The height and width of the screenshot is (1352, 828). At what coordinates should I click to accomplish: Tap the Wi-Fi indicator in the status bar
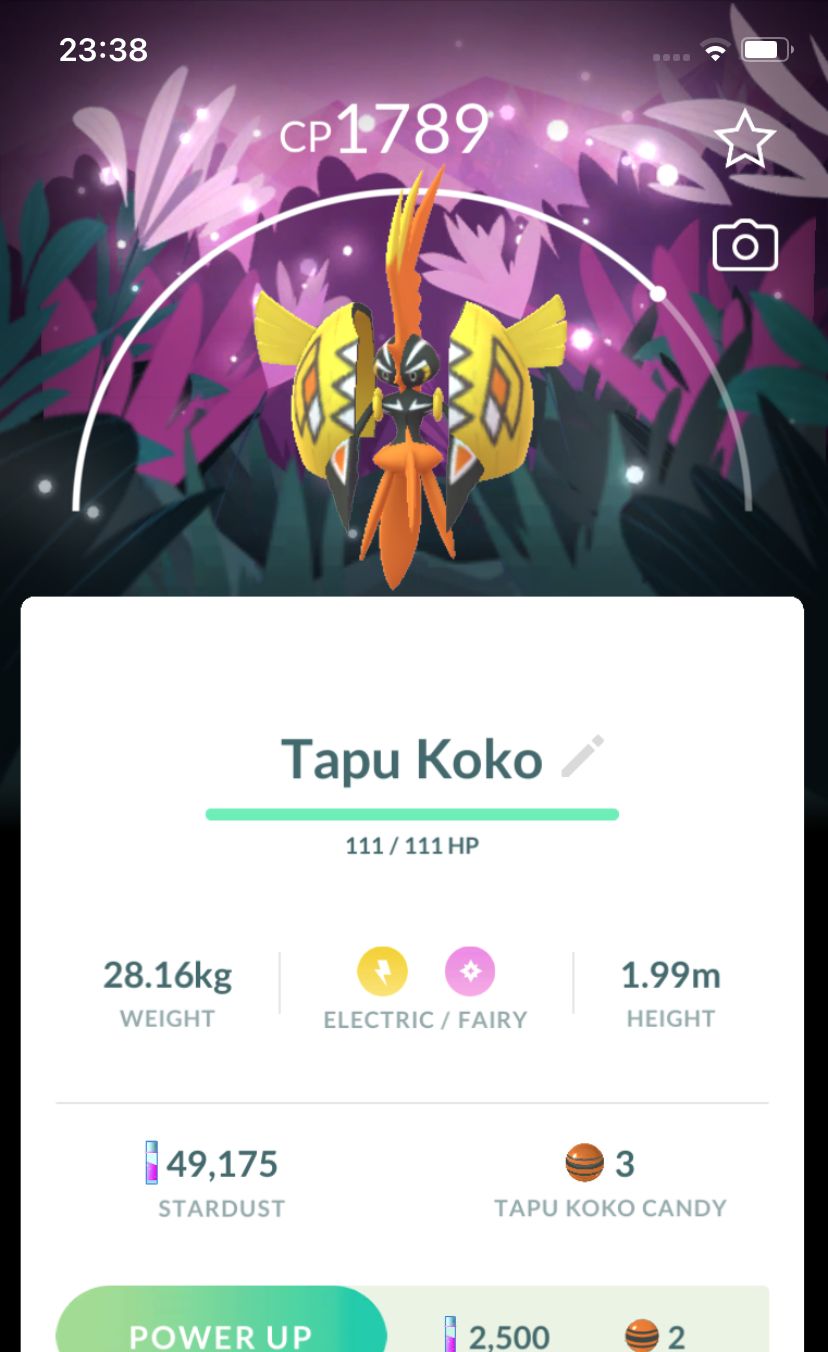(717, 48)
